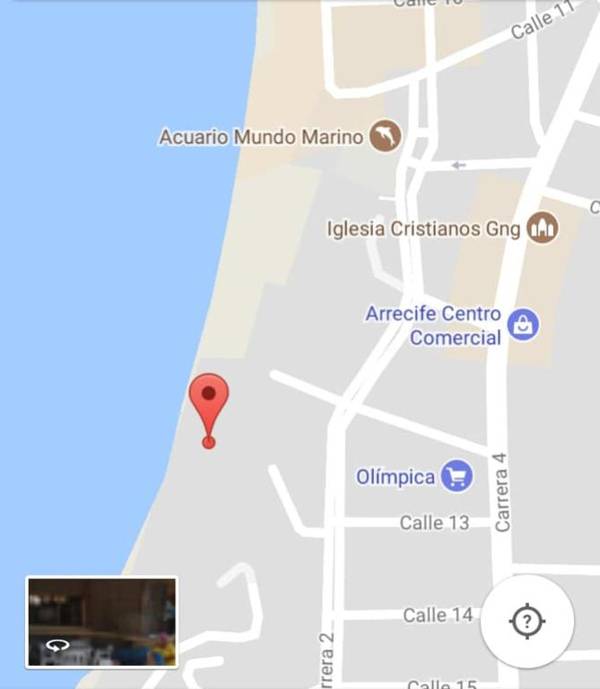Tap the red dropped pin
The height and width of the screenshot is (689, 600).
coord(208,398)
